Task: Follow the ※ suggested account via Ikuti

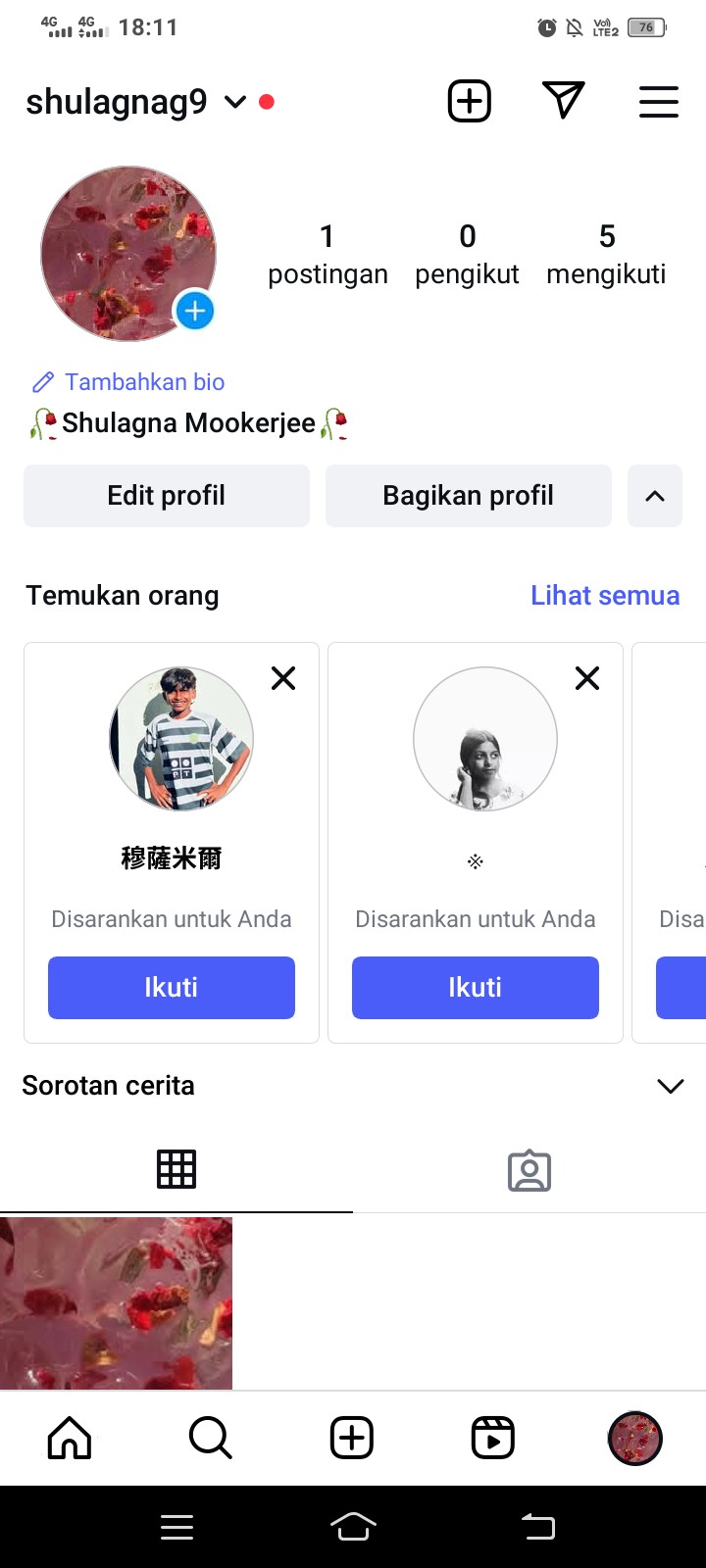Action: [x=476, y=987]
